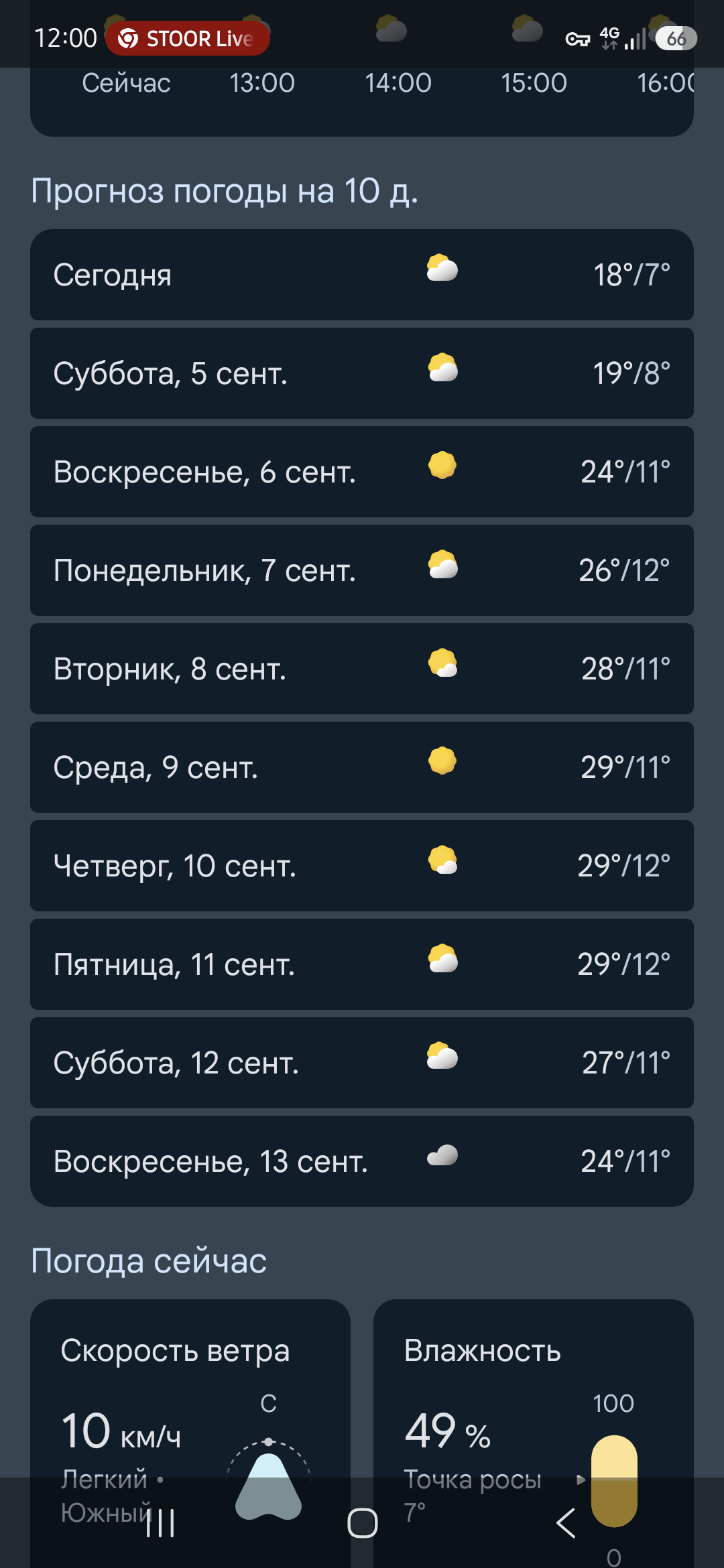
Task: Open forecast for Суббота, 5 сент.
Action: [x=362, y=373]
